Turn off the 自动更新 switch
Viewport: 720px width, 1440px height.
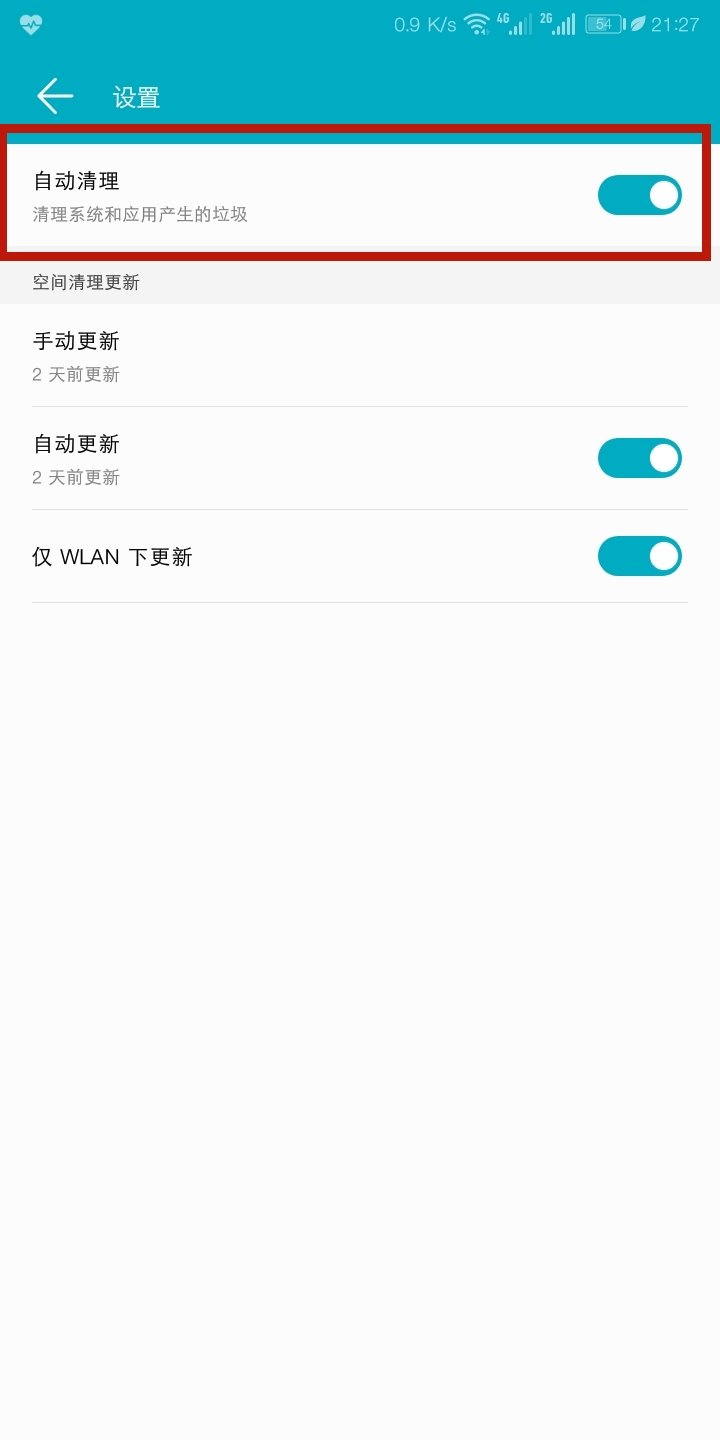(x=640, y=457)
